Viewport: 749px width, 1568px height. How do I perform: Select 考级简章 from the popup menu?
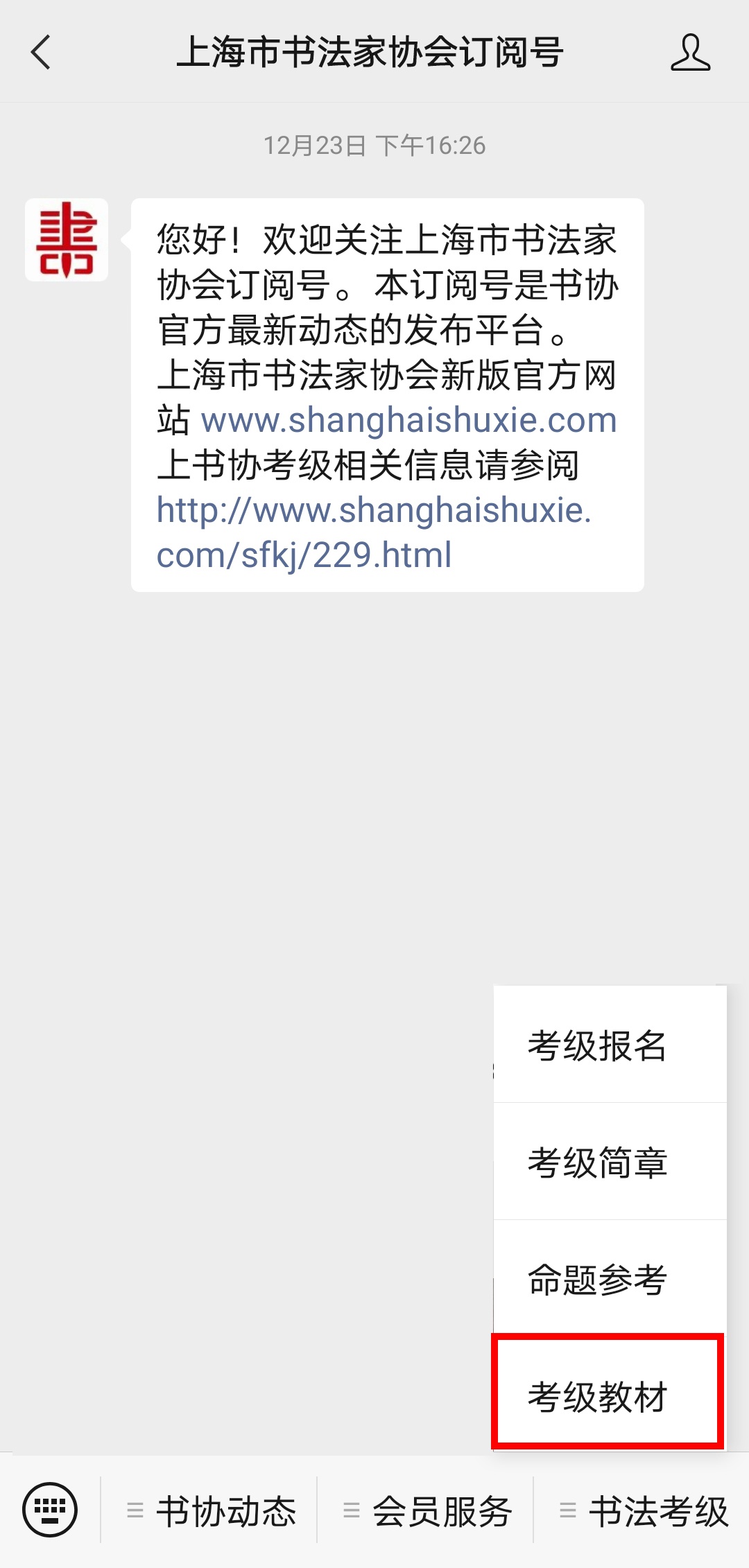pos(597,1162)
